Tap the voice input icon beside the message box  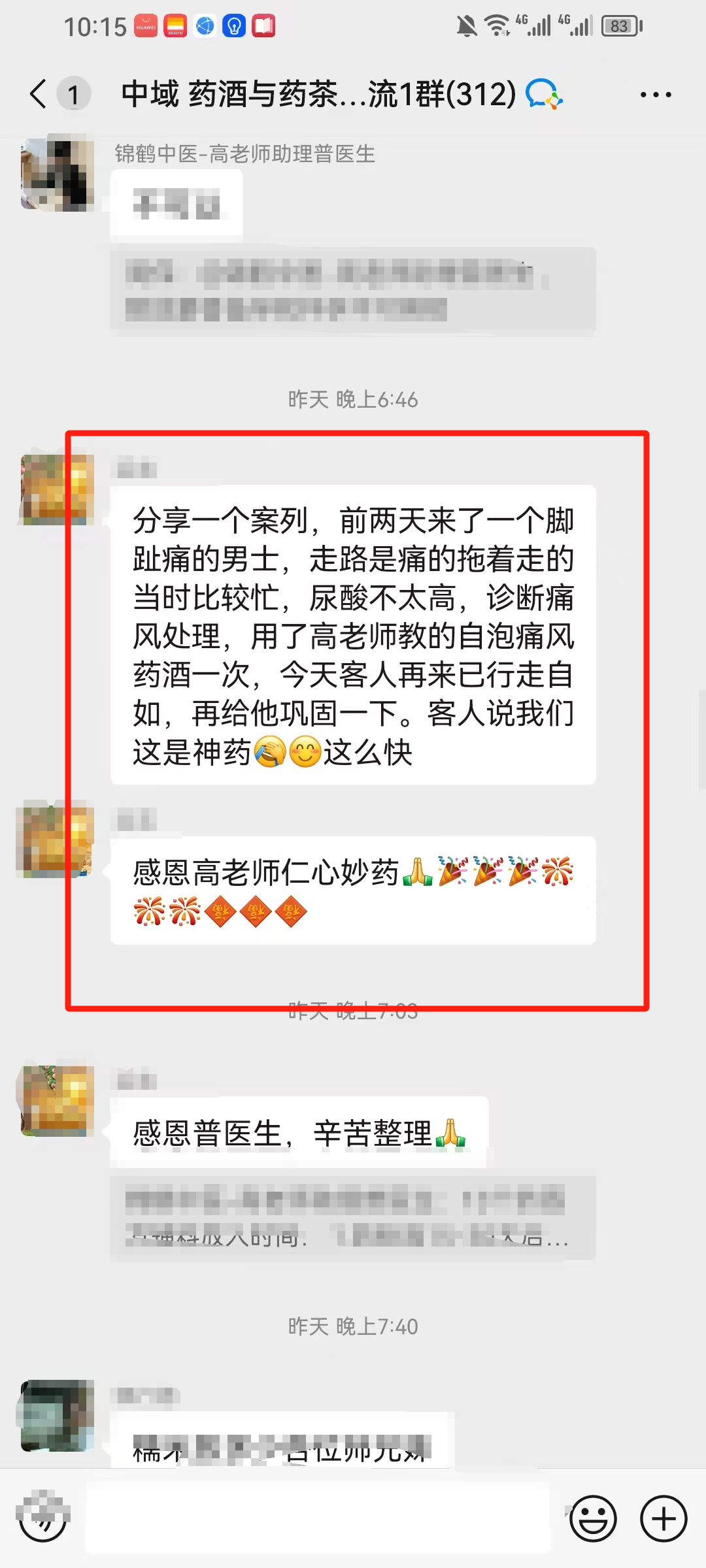pos(43,1517)
